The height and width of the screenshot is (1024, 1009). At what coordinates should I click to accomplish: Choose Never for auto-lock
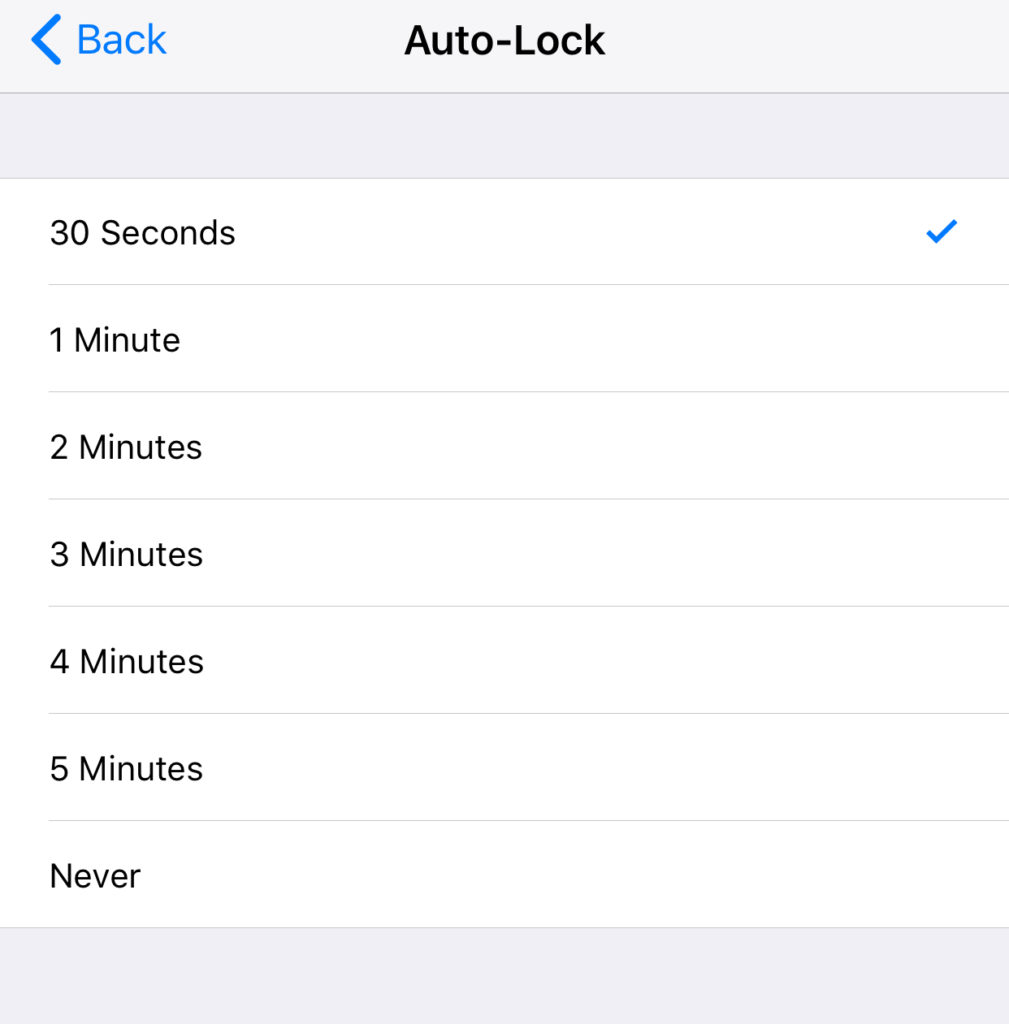pyautogui.click(x=95, y=875)
